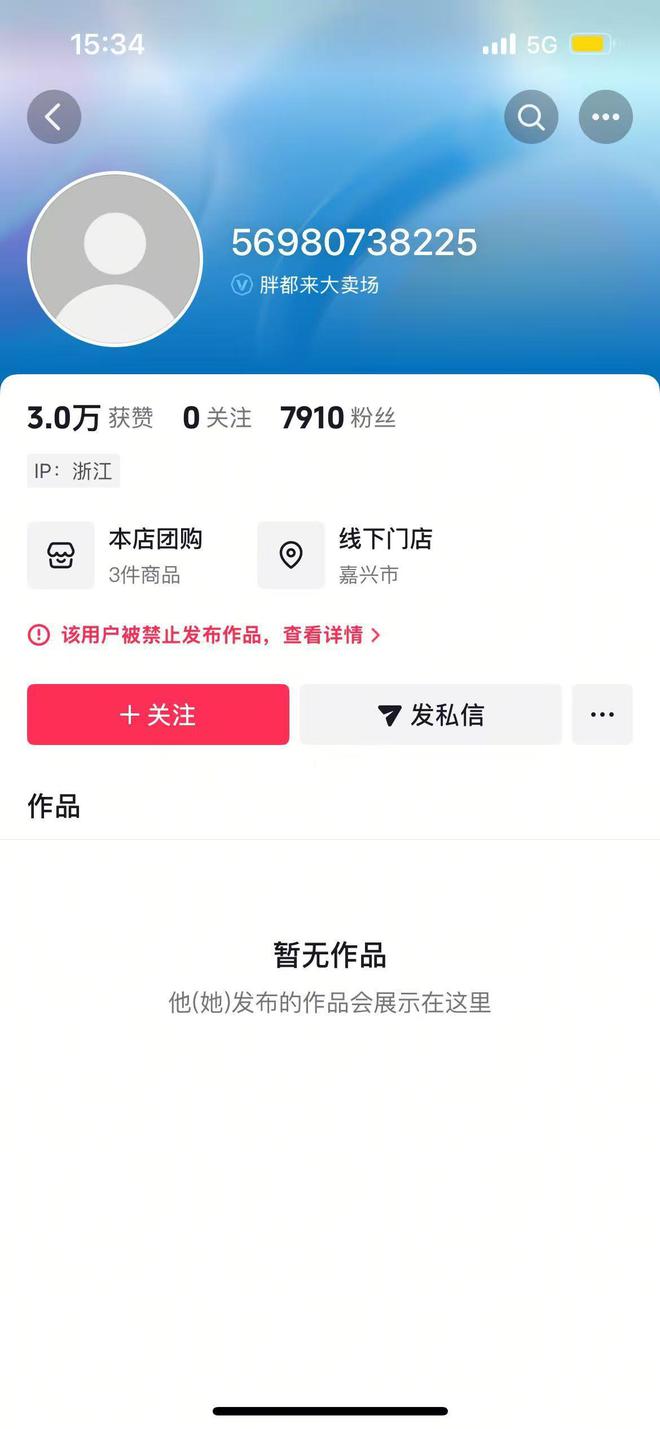Open more options beside 发私信

(x=602, y=715)
